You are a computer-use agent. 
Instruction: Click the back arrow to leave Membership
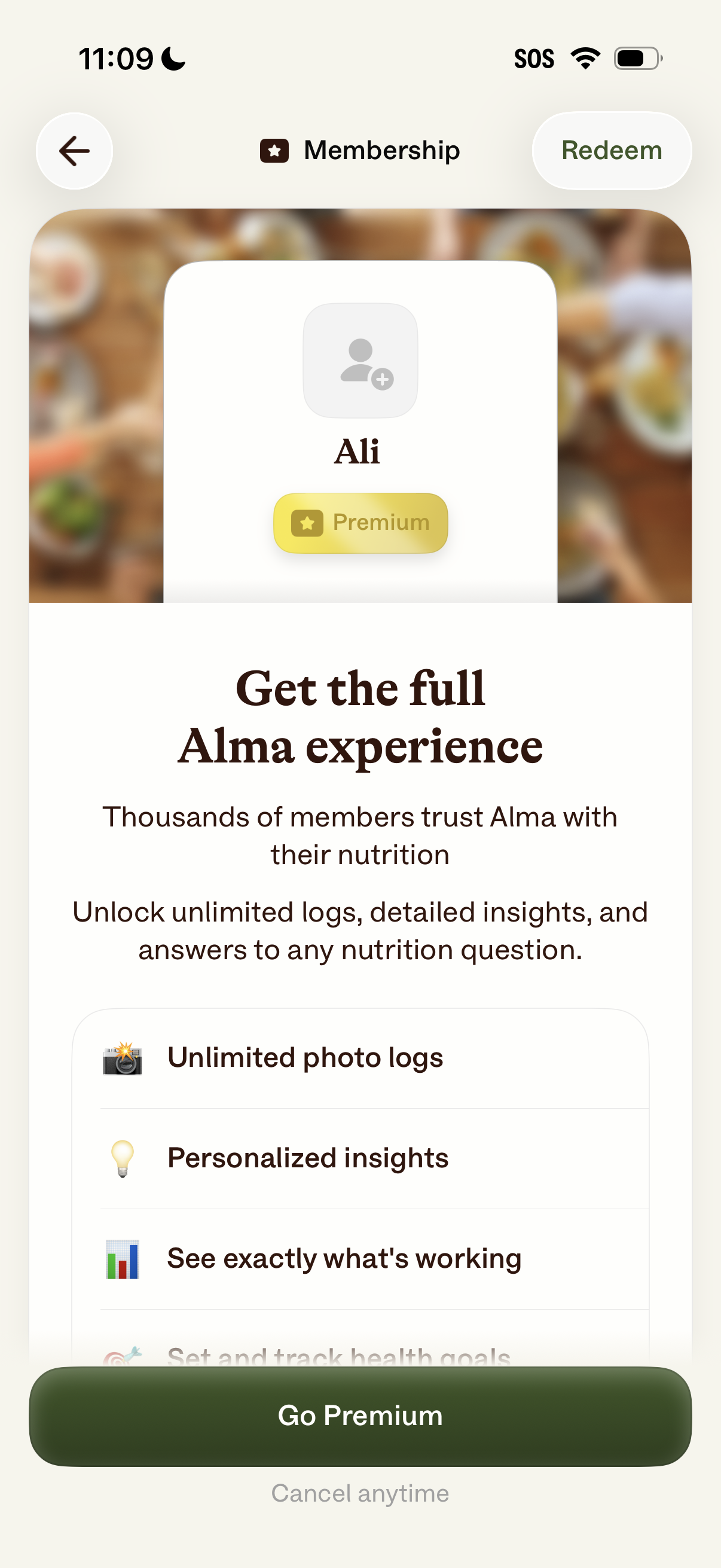(x=73, y=150)
